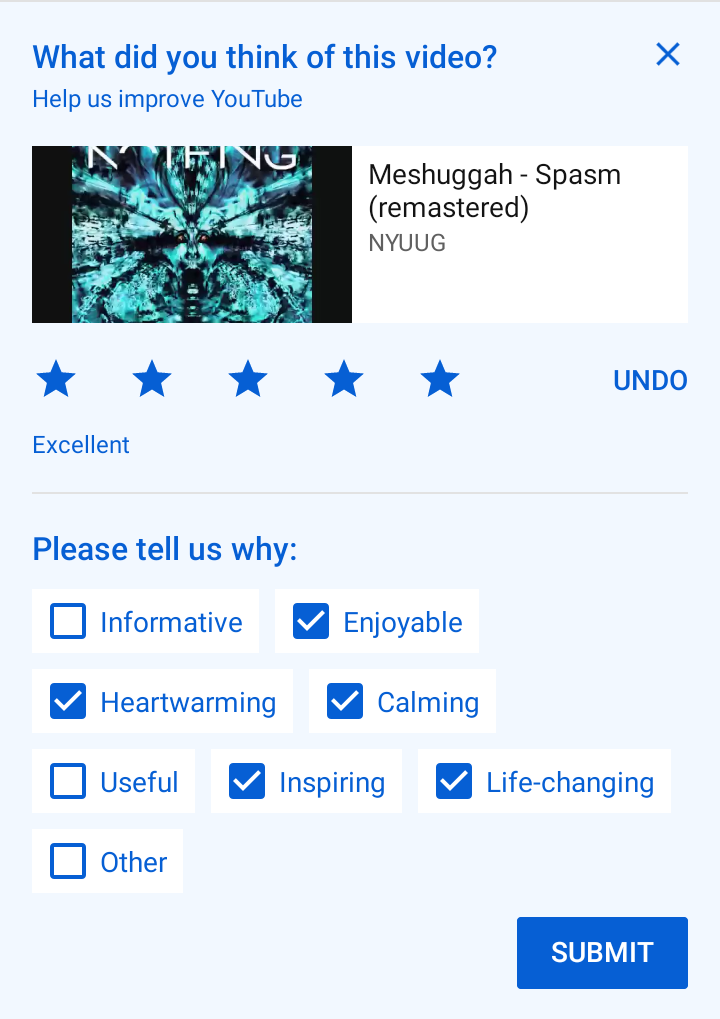Select the first rating star
720x1019 pixels.
tap(56, 379)
